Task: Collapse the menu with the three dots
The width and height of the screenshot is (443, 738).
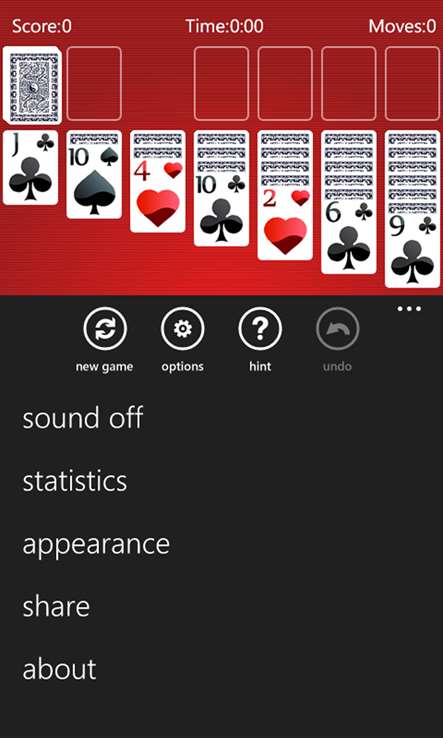Action: click(x=409, y=309)
